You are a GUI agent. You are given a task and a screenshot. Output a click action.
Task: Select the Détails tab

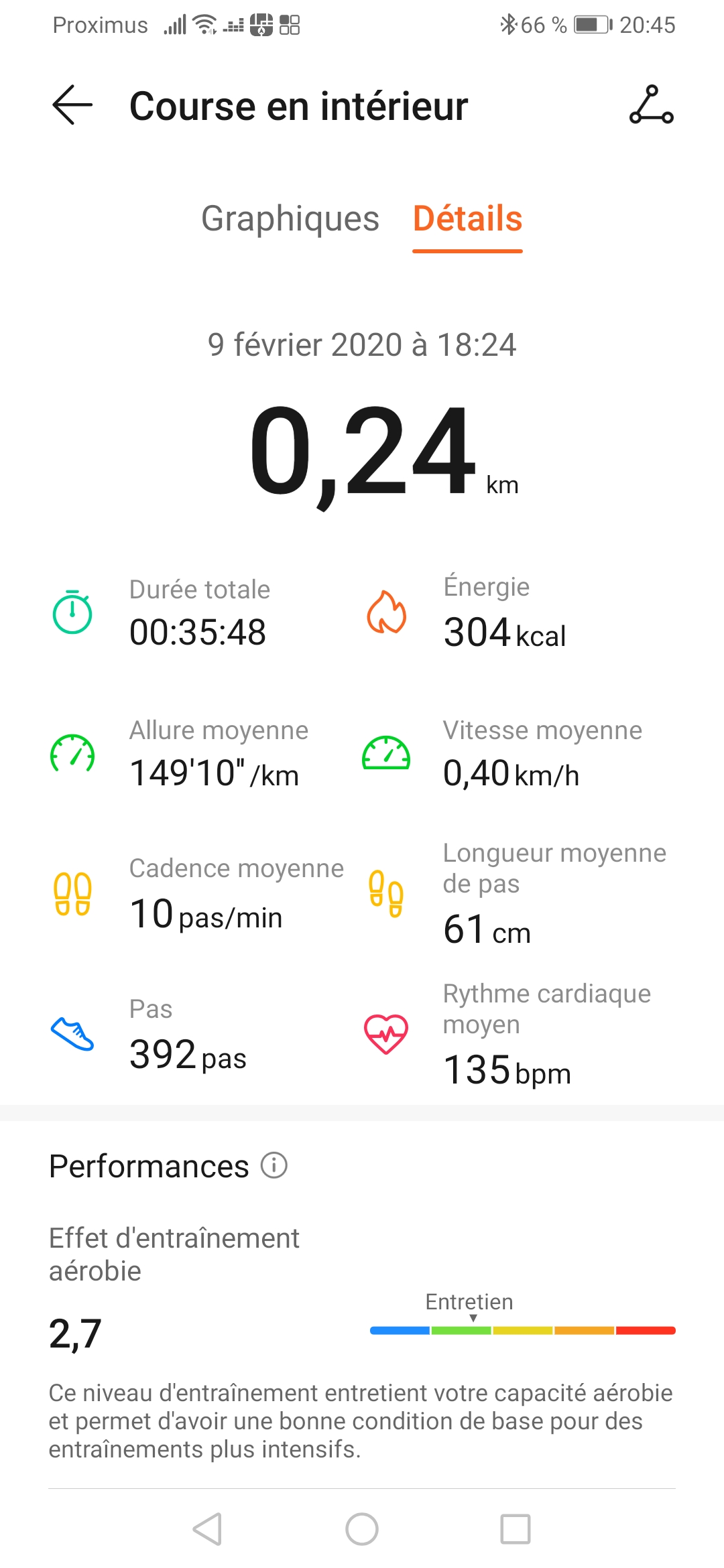tap(467, 219)
